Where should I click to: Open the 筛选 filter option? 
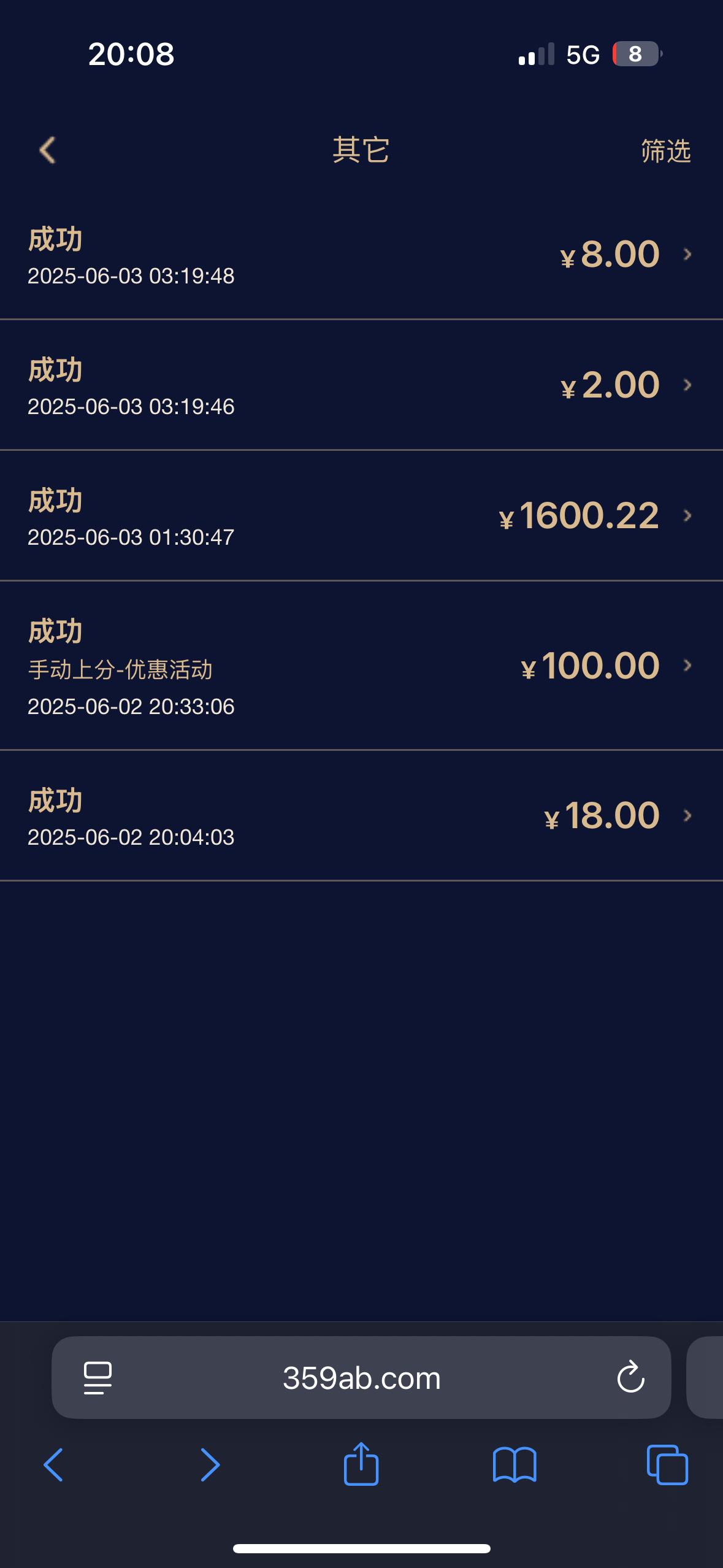tap(666, 151)
